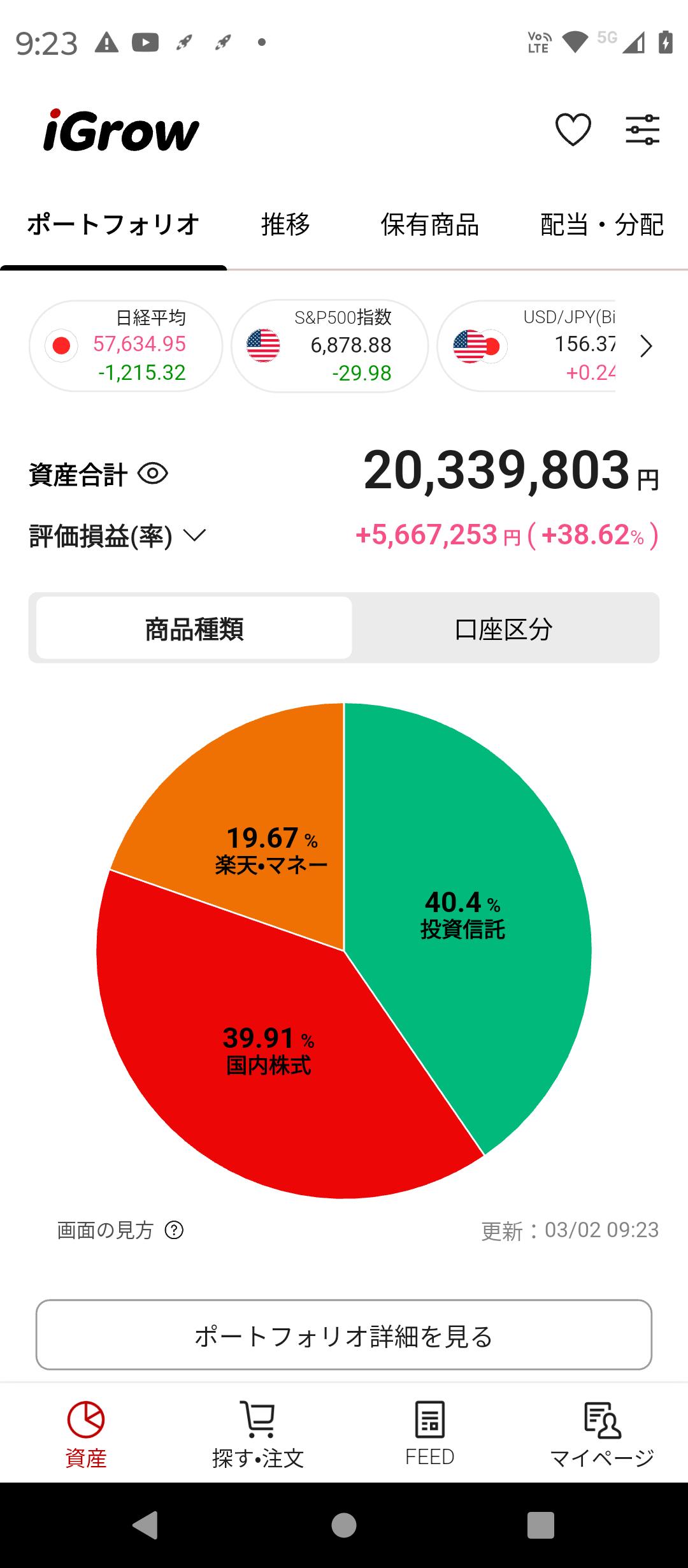Select the 商品種類 segment
688x1568 pixels.
click(x=194, y=628)
